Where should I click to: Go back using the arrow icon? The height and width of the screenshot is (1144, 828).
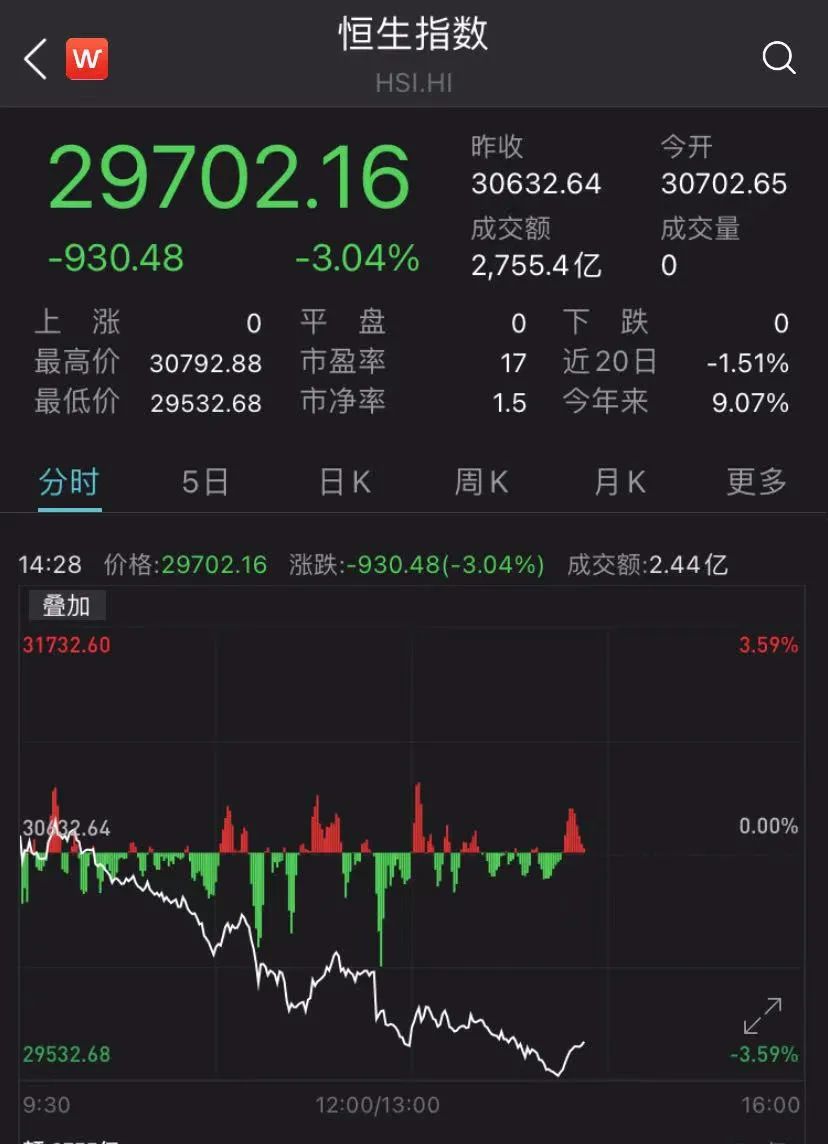click(36, 59)
